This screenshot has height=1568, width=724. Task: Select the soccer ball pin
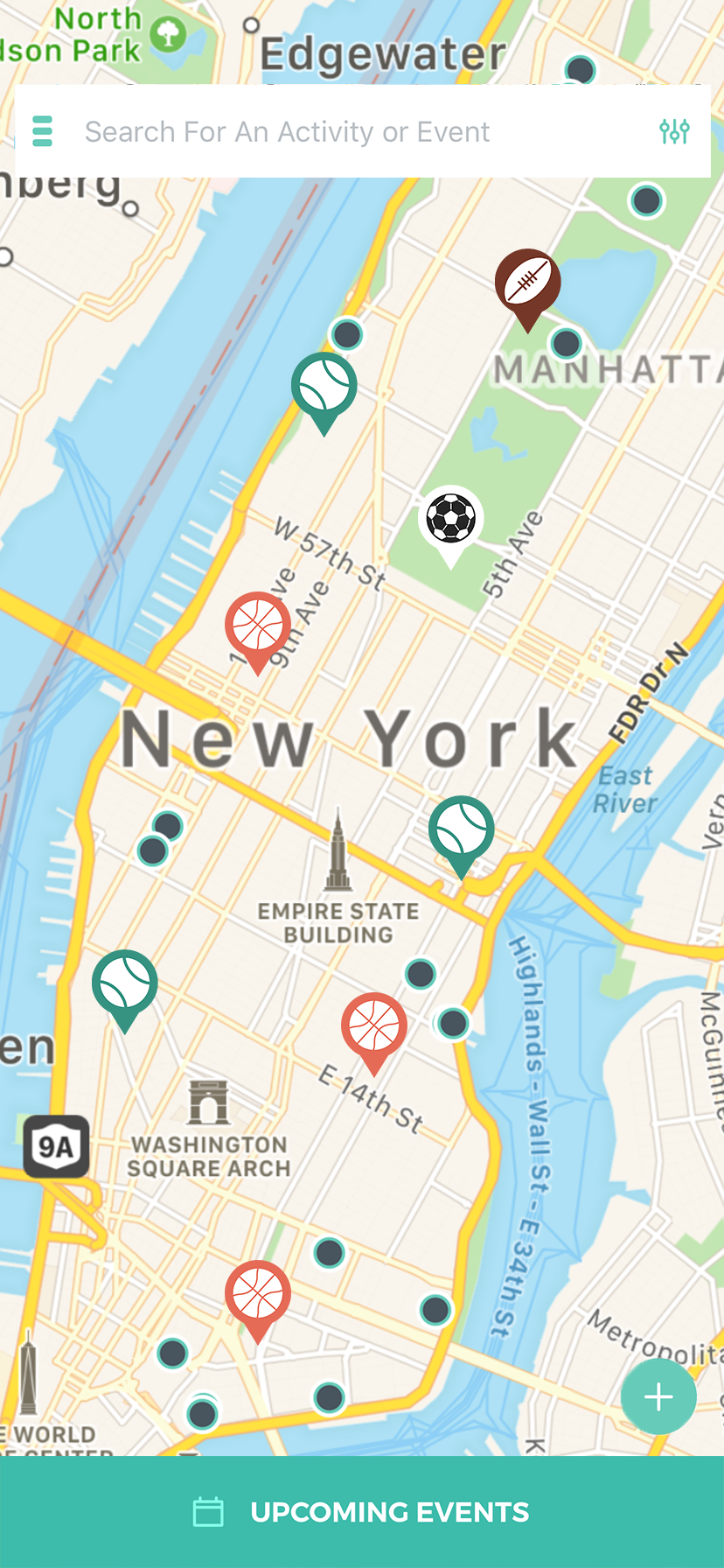click(x=450, y=519)
